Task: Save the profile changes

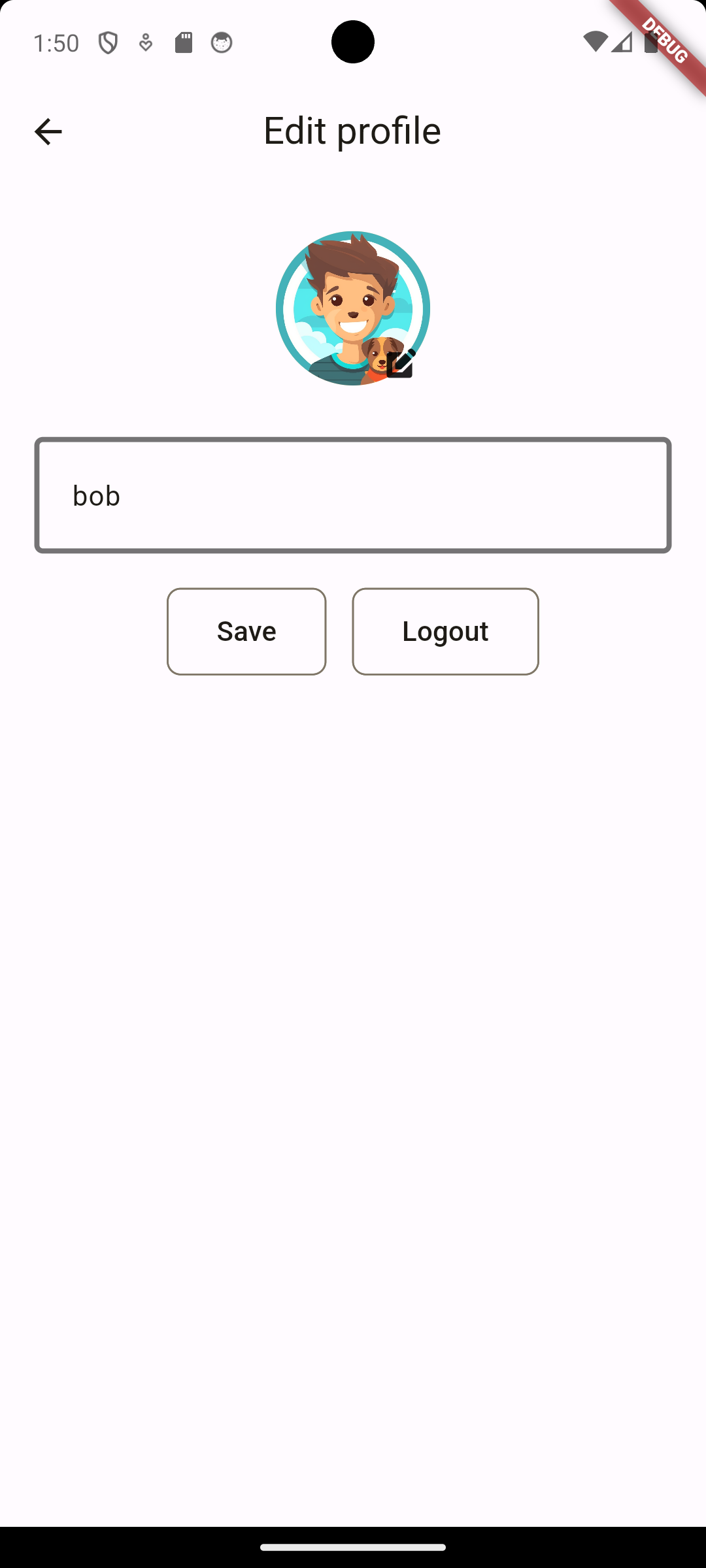Action: coord(246,631)
